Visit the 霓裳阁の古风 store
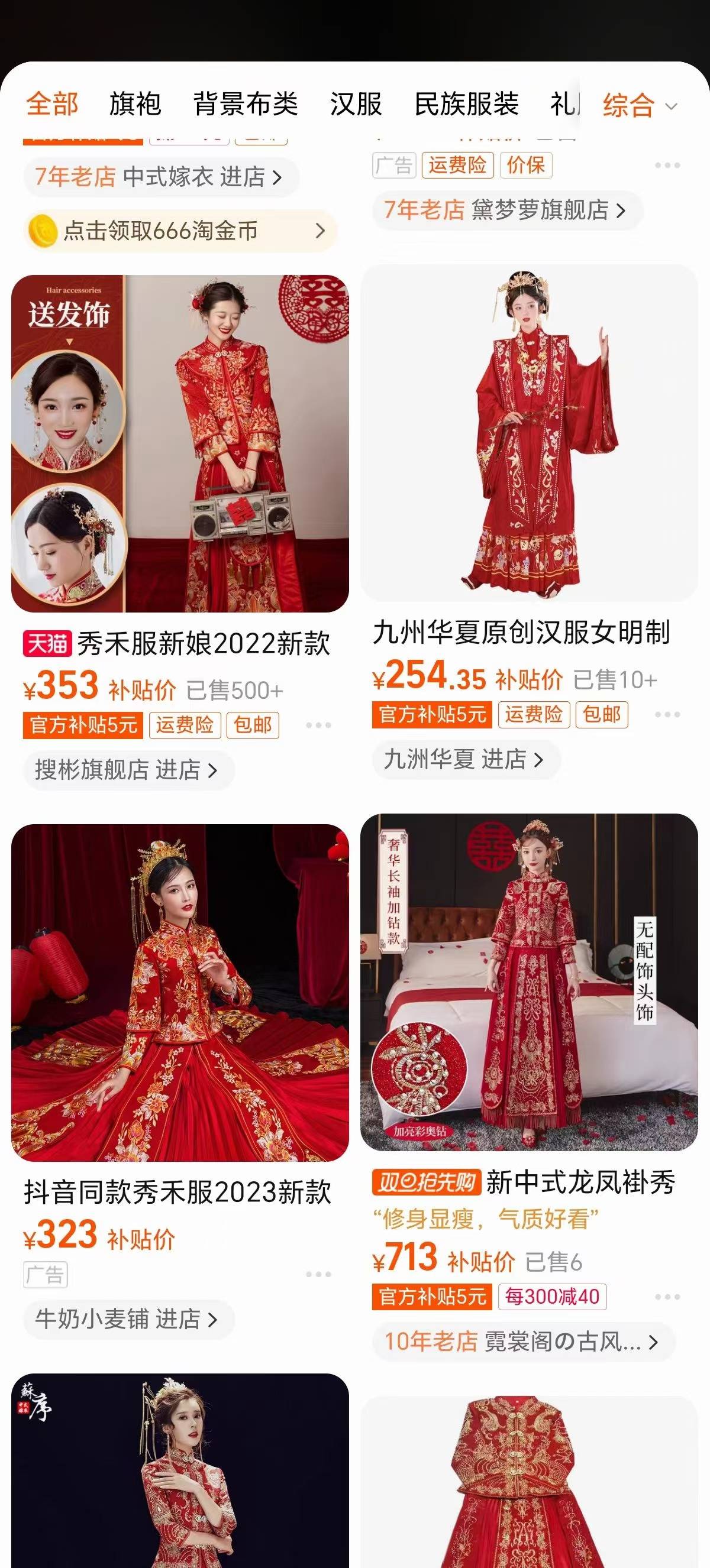This screenshot has width=710, height=1568. point(522,1342)
